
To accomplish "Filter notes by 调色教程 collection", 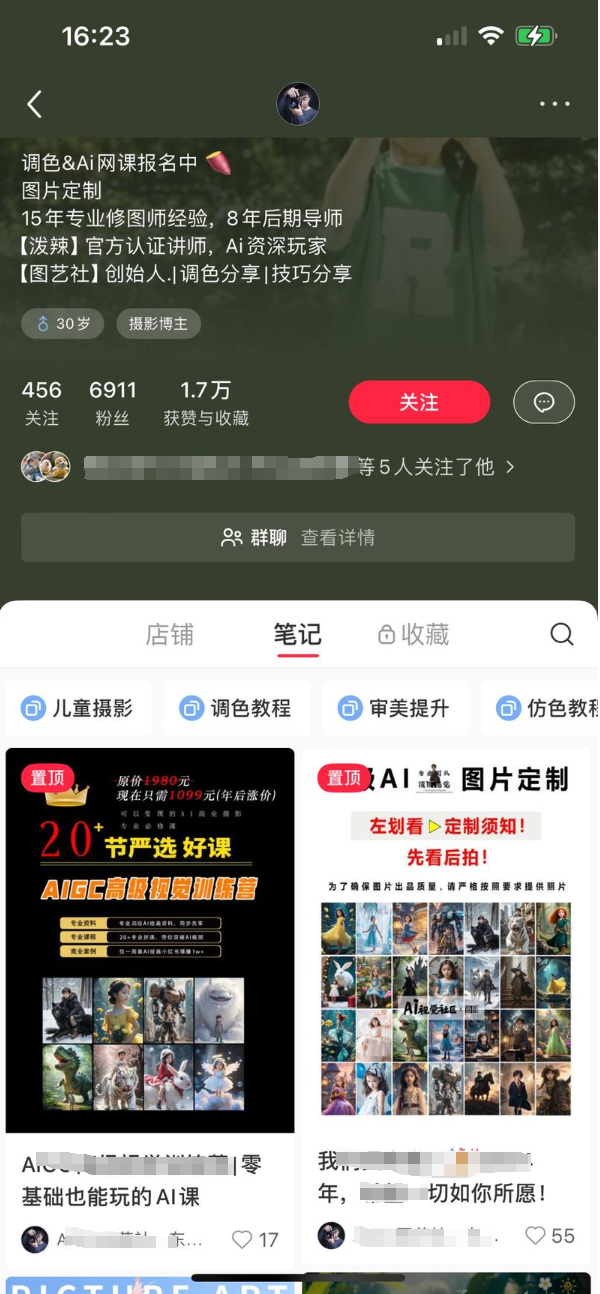I will coord(236,709).
